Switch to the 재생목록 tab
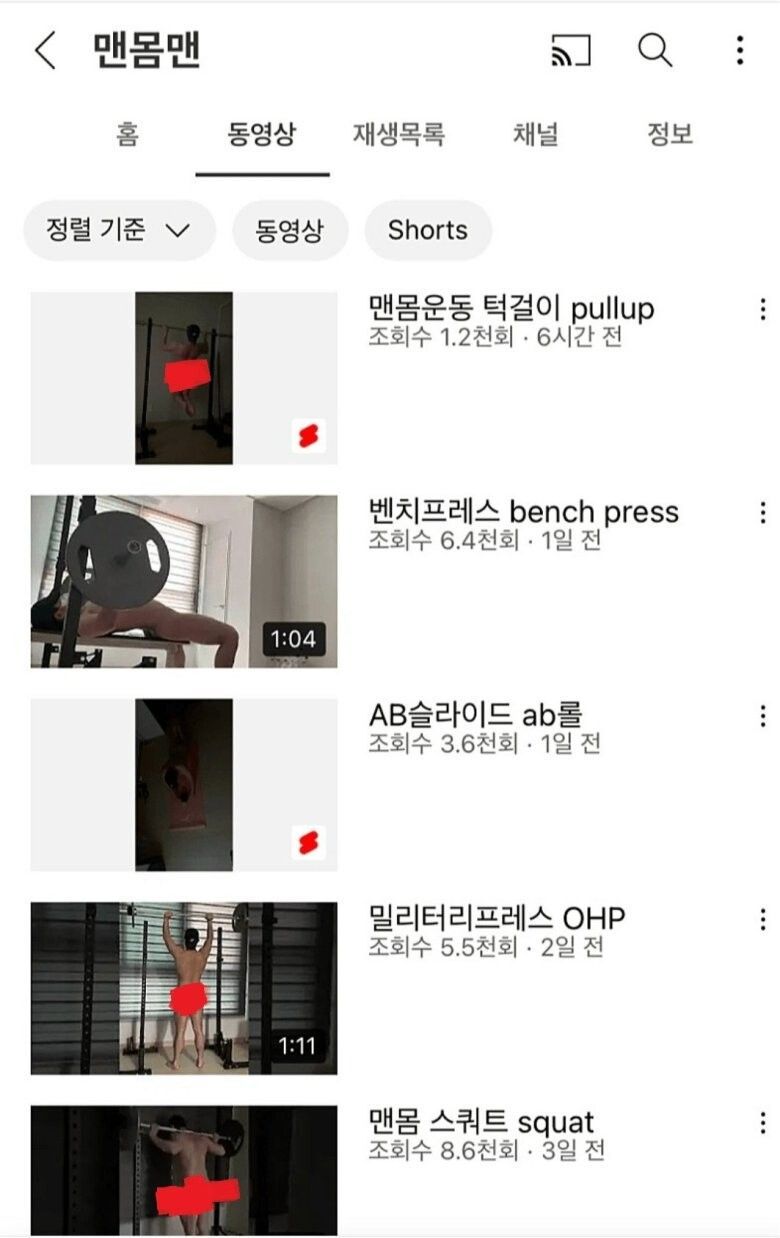This screenshot has width=780, height=1238. pos(398,134)
